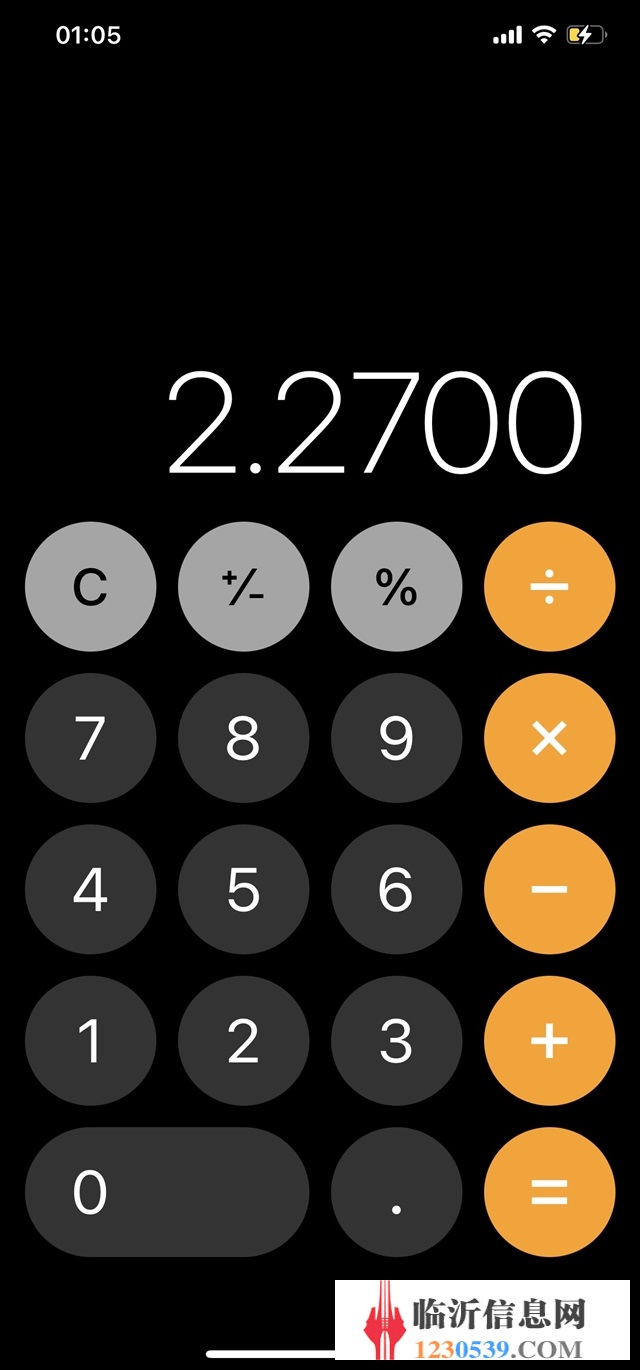Viewport: 640px width, 1370px height.
Task: Enter the digit 7
Action: point(90,738)
